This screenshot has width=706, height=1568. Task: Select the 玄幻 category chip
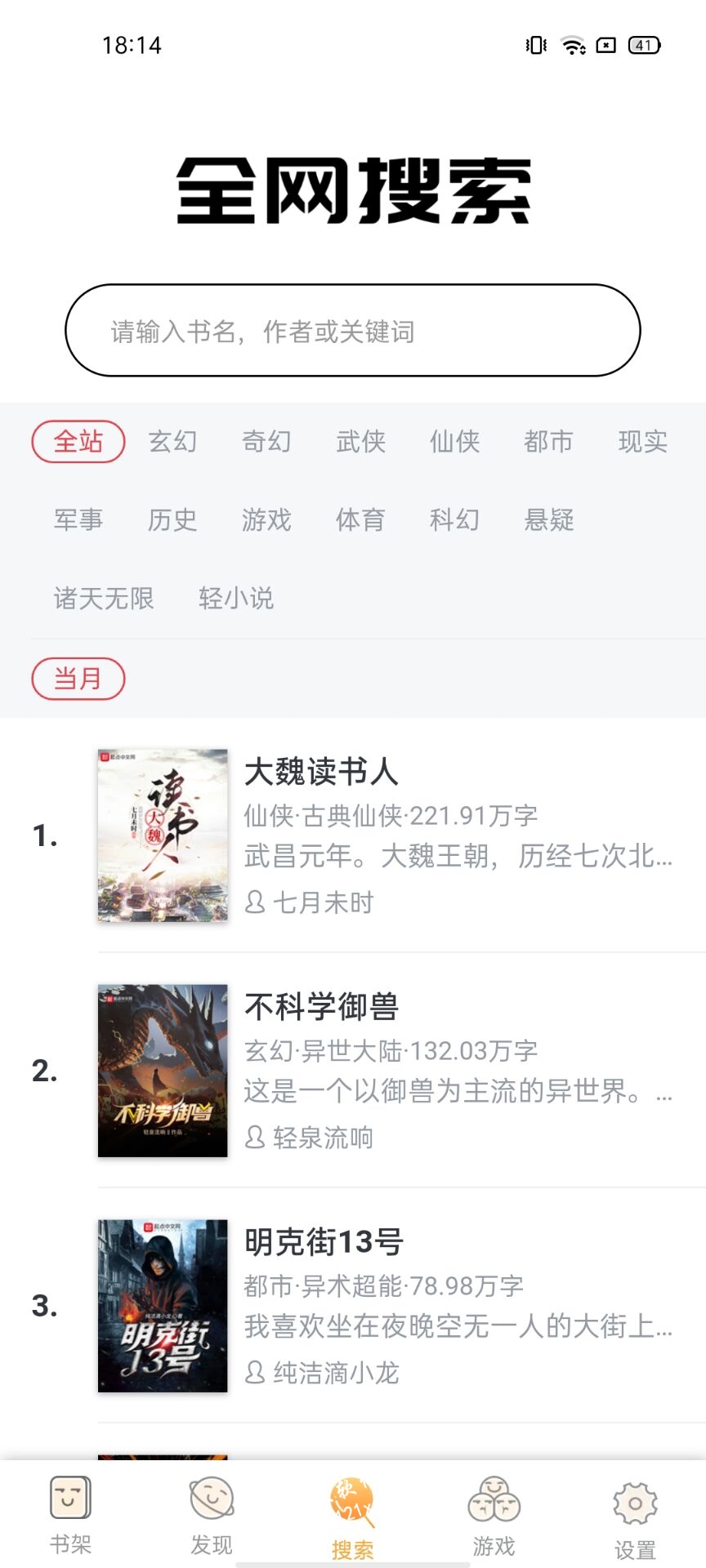pyautogui.click(x=172, y=442)
